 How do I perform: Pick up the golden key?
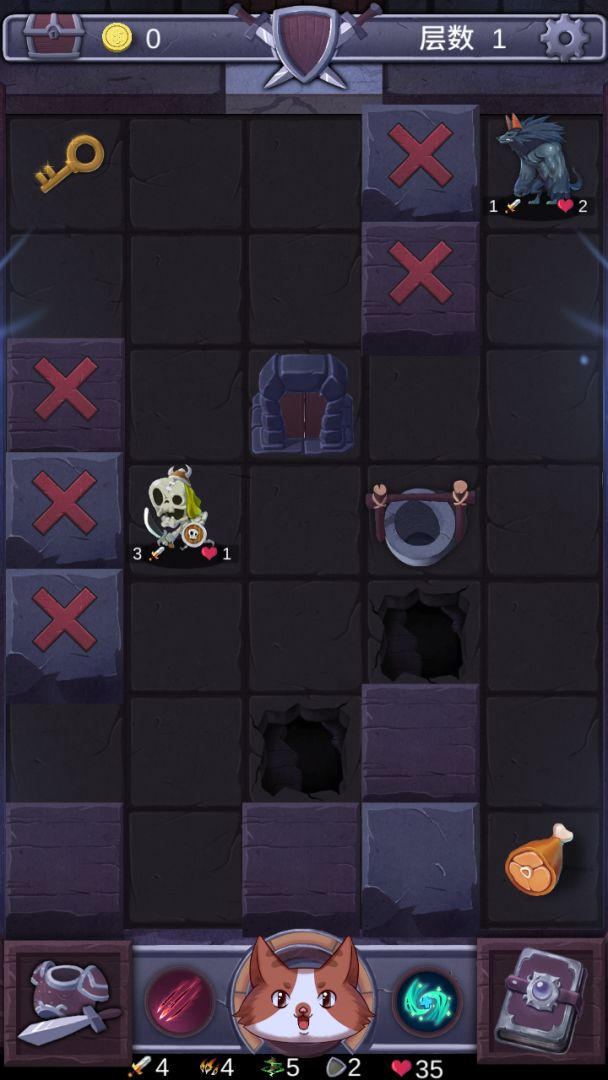(x=69, y=163)
